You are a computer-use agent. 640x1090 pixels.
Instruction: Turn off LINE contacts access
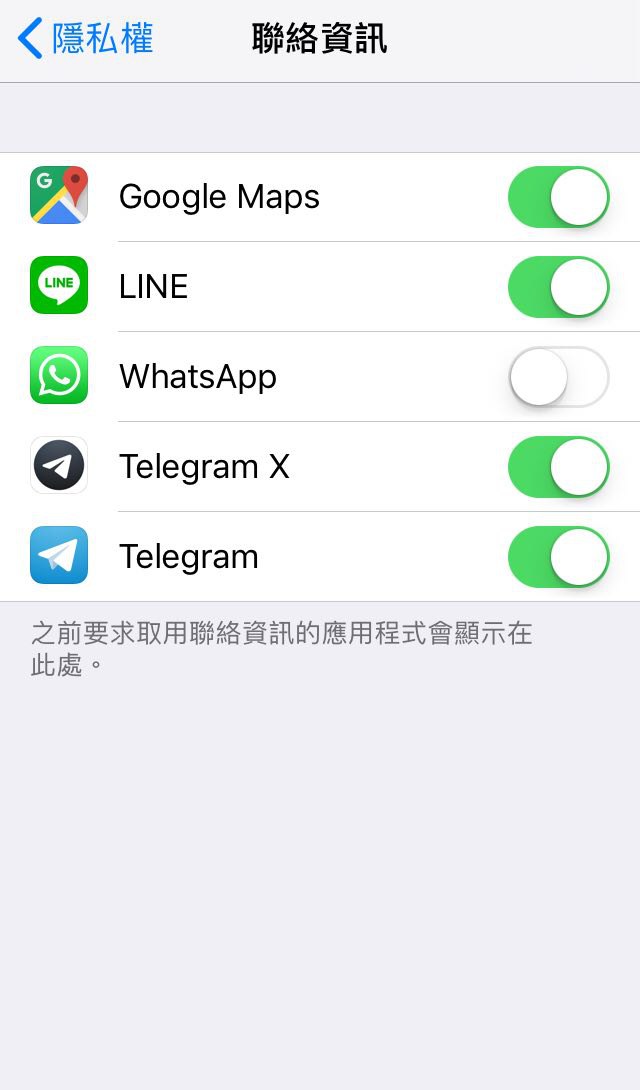[x=558, y=287]
